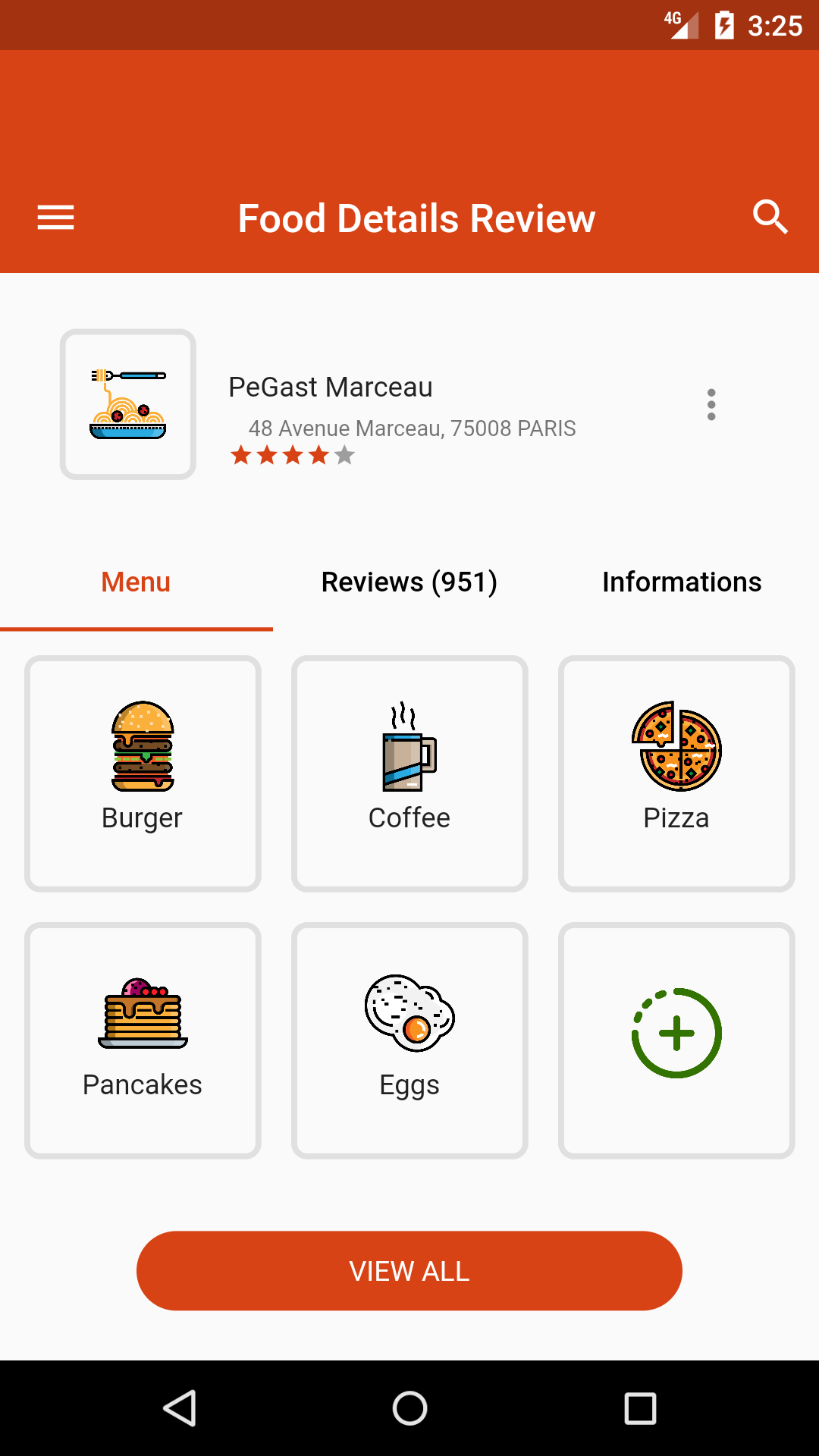Open search from the app bar
The image size is (819, 1456).
pos(770,218)
